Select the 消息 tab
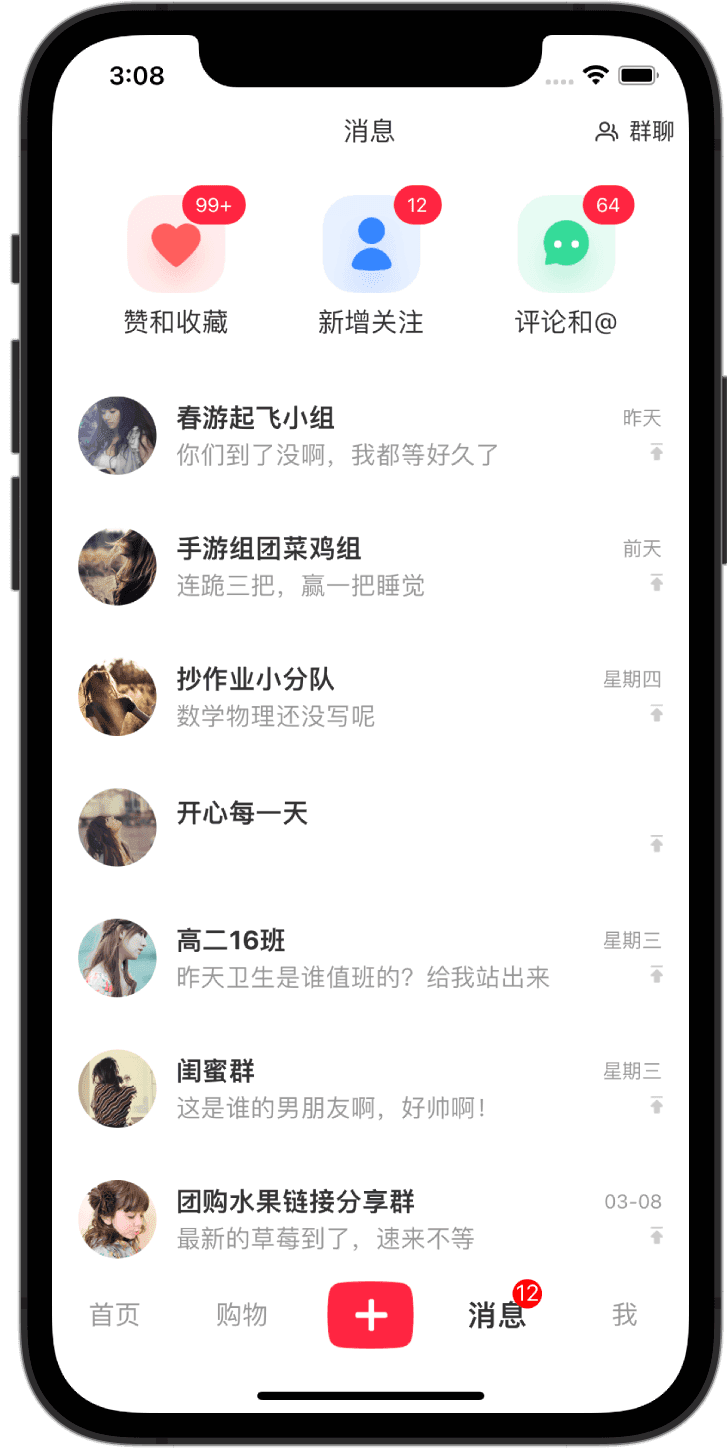727x1449 pixels. [497, 1314]
